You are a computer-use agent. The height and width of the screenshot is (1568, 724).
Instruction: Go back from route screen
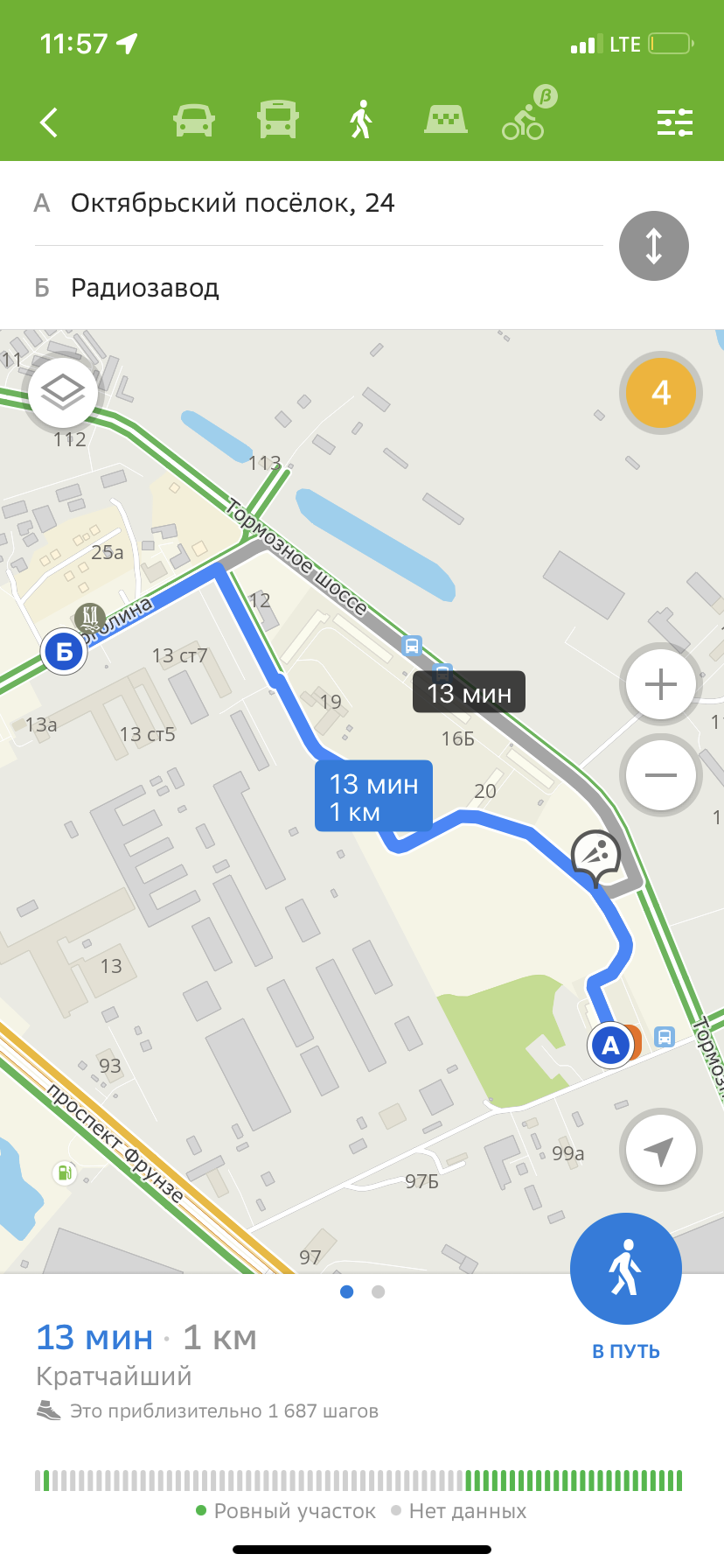coord(50,122)
